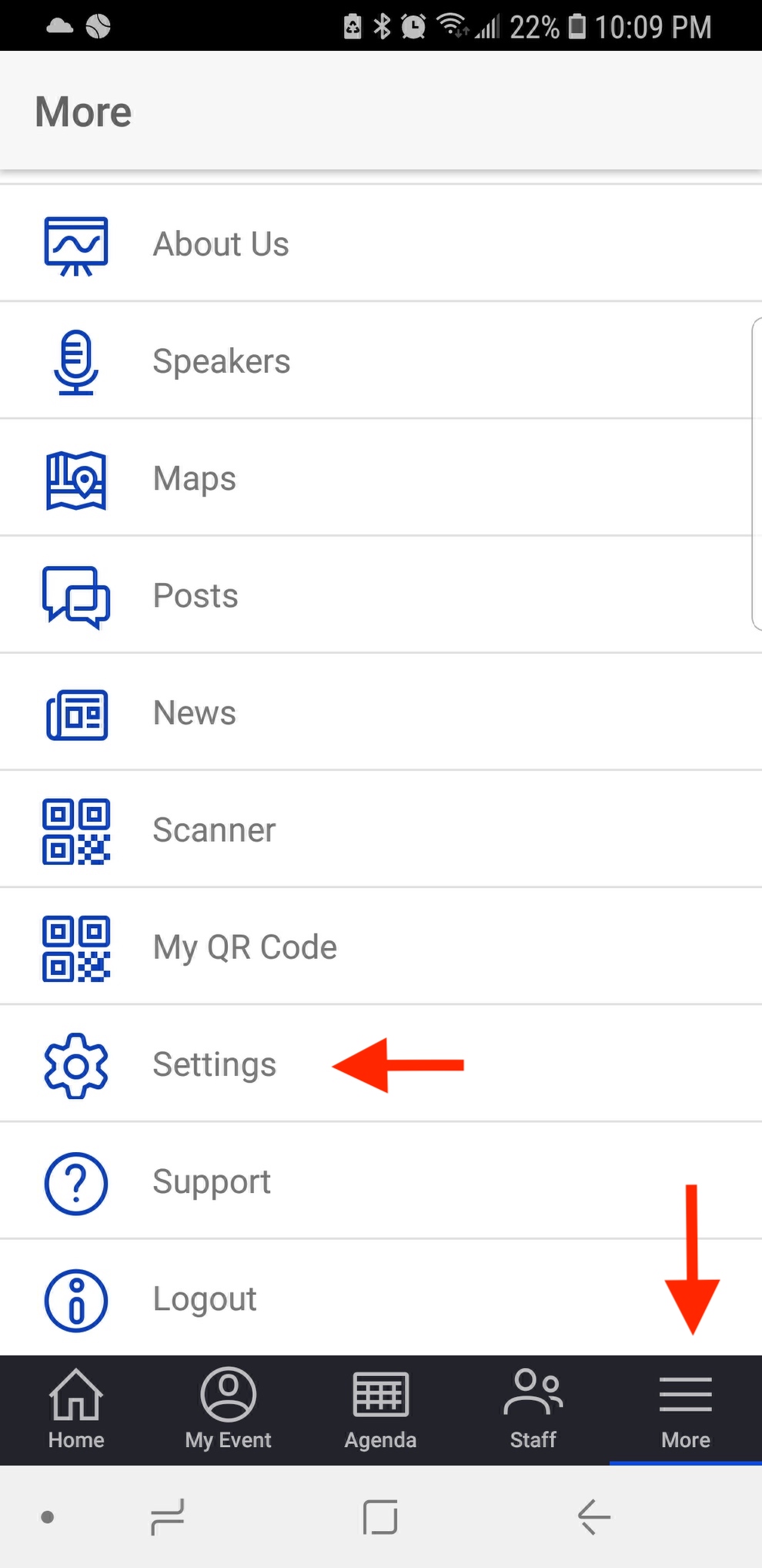Switch to the My Event tab
The height and width of the screenshot is (1568, 762).
[x=229, y=1410]
